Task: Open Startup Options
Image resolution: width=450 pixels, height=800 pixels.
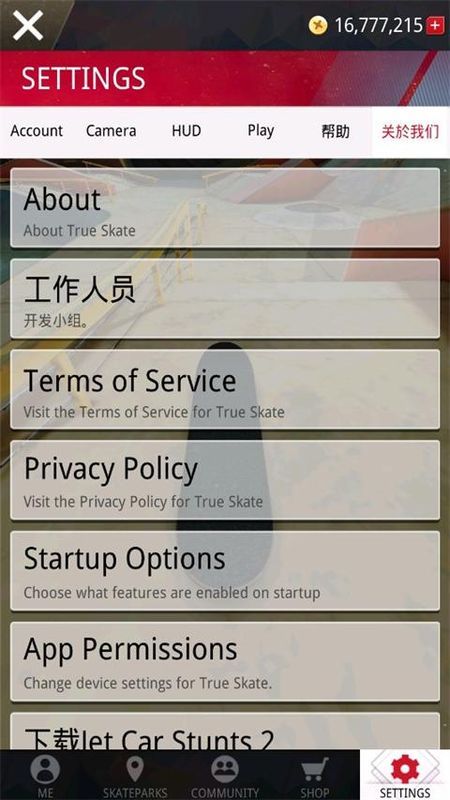Action: point(225,571)
